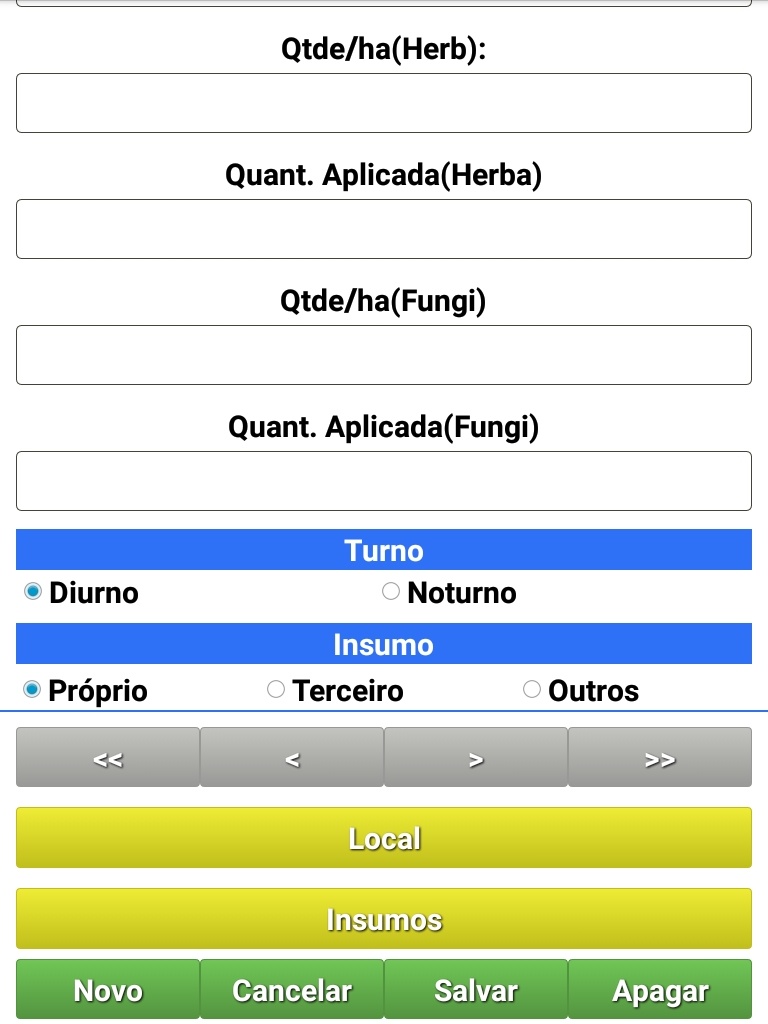
Task: Focus the Quant. Aplicada(Herba) field
Action: 384,229
